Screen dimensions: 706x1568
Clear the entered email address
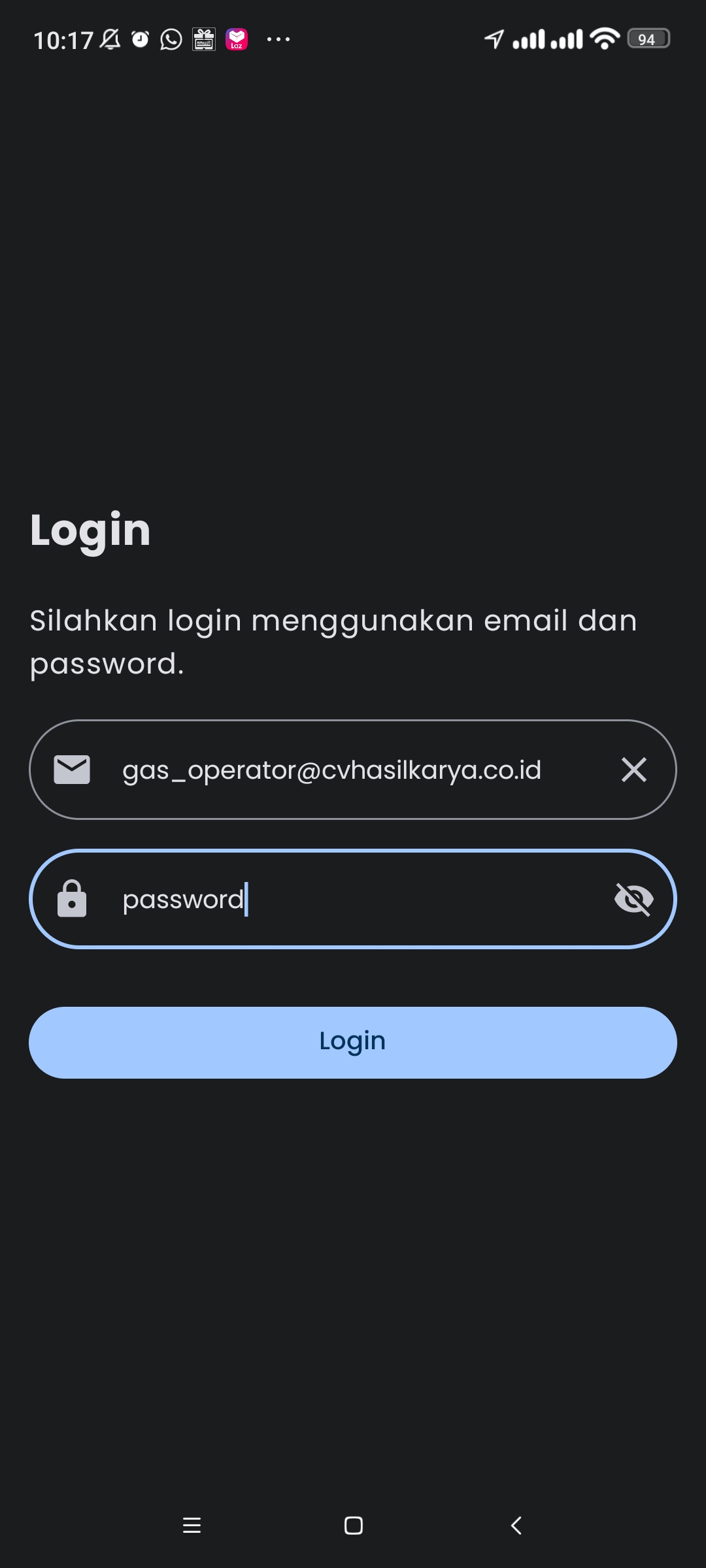pos(633,769)
